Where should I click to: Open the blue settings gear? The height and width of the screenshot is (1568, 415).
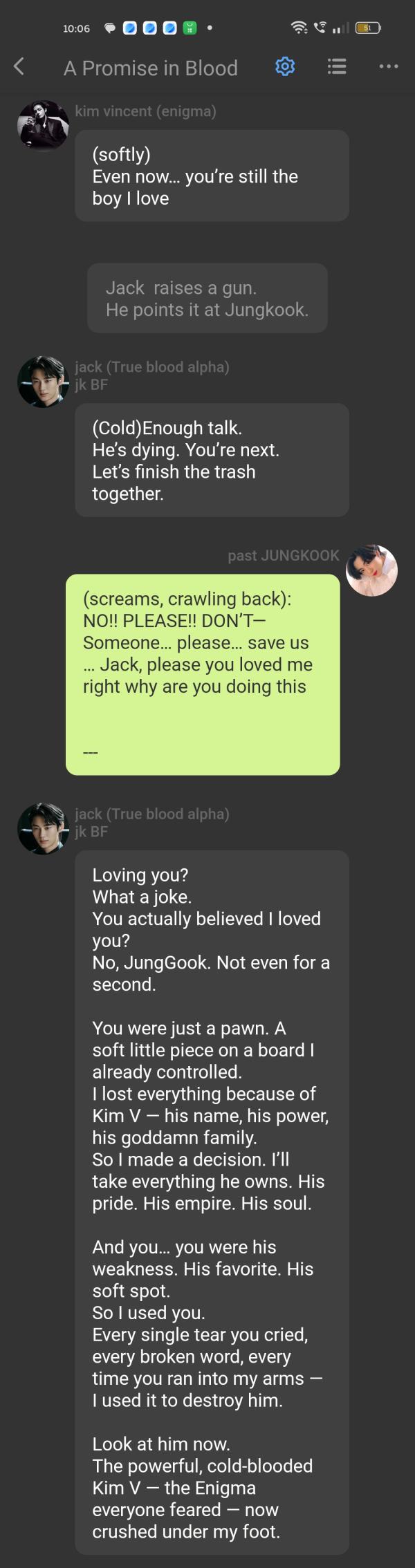(x=285, y=67)
